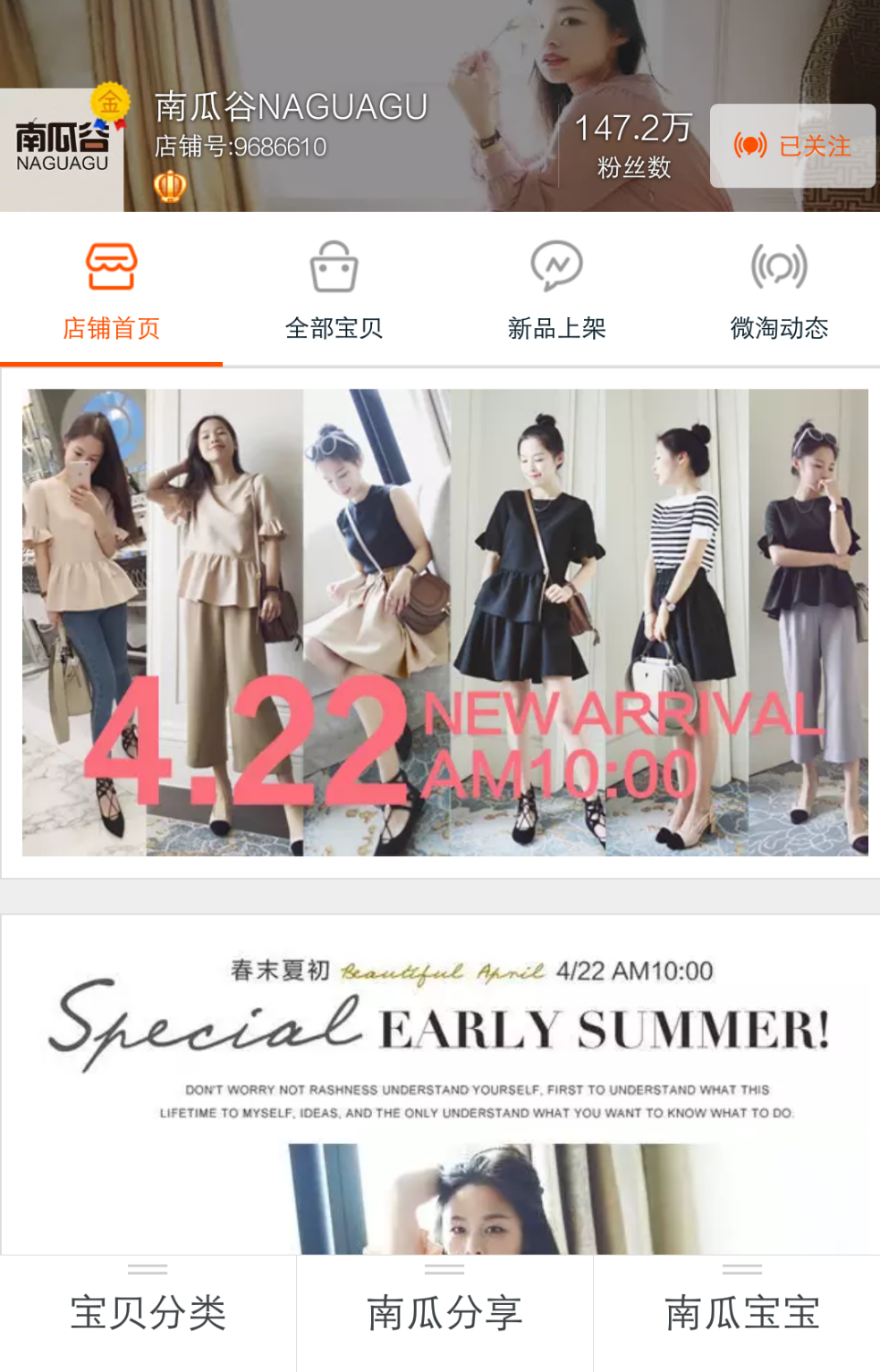The image size is (880, 1372).
Task: Open the 微淘动态 tab
Action: [779, 292]
